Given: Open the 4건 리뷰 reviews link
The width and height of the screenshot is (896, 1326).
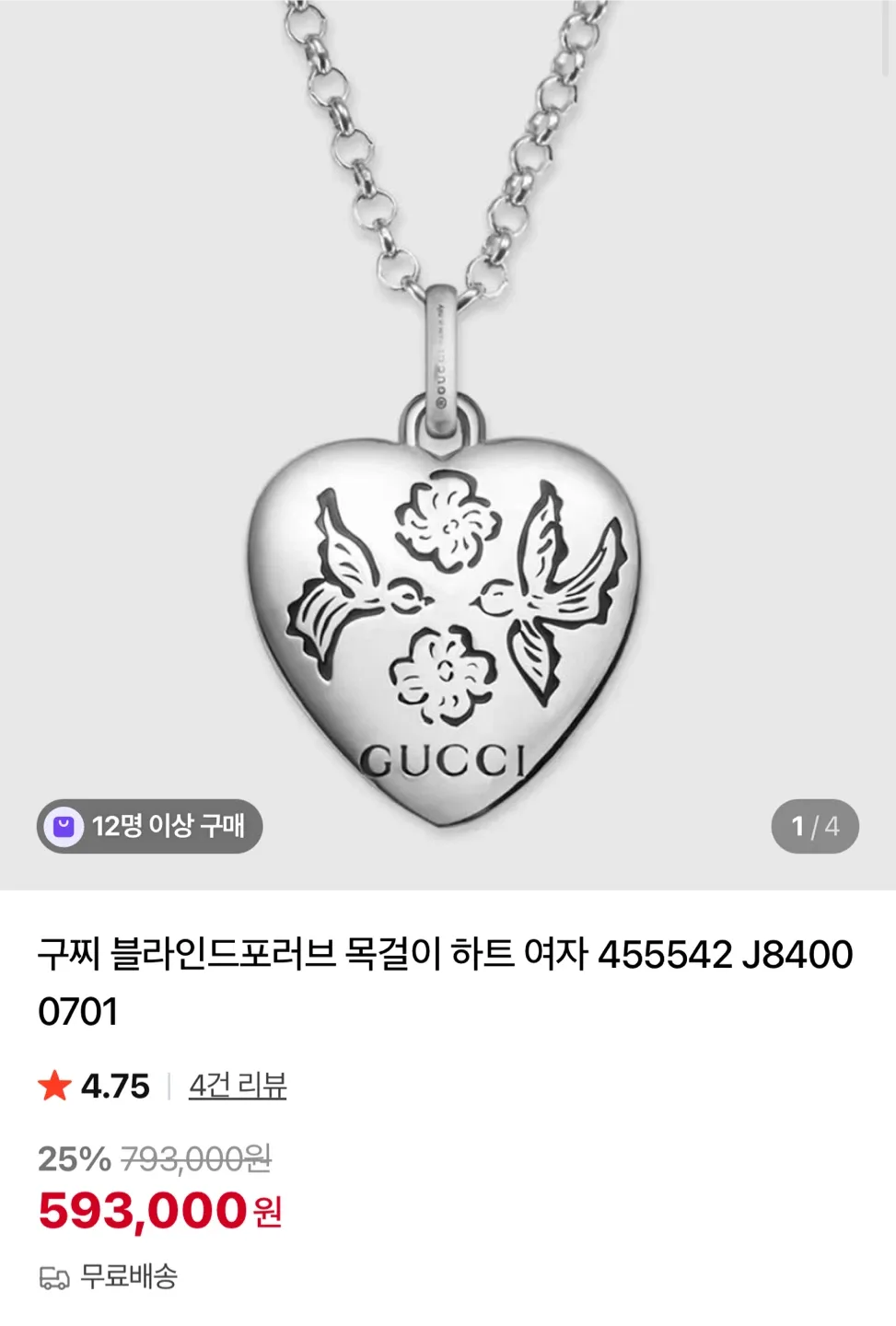Looking at the screenshot, I should (x=238, y=1086).
